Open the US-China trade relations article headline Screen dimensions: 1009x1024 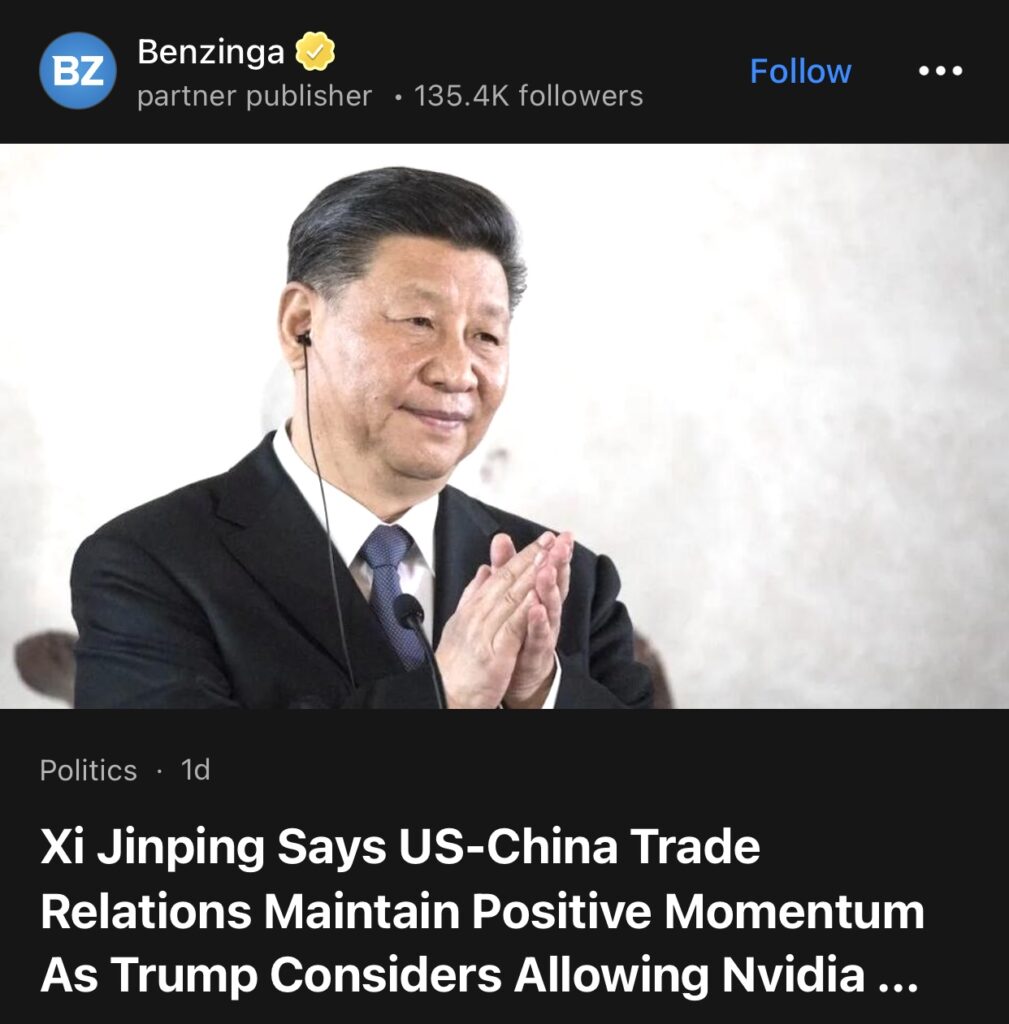click(480, 911)
